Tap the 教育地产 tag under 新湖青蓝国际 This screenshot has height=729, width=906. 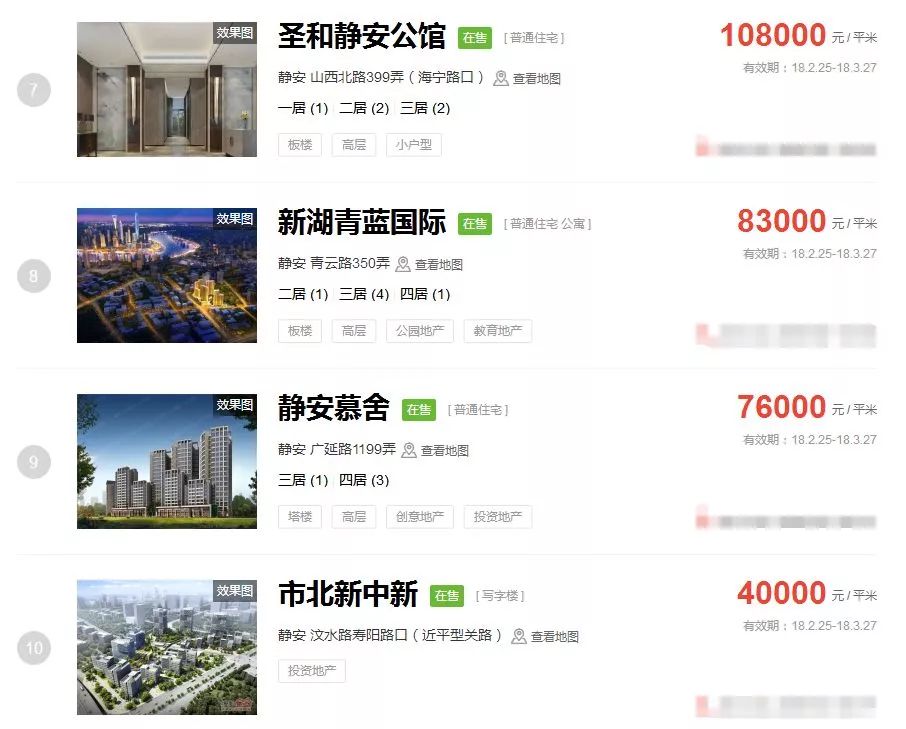tap(497, 331)
